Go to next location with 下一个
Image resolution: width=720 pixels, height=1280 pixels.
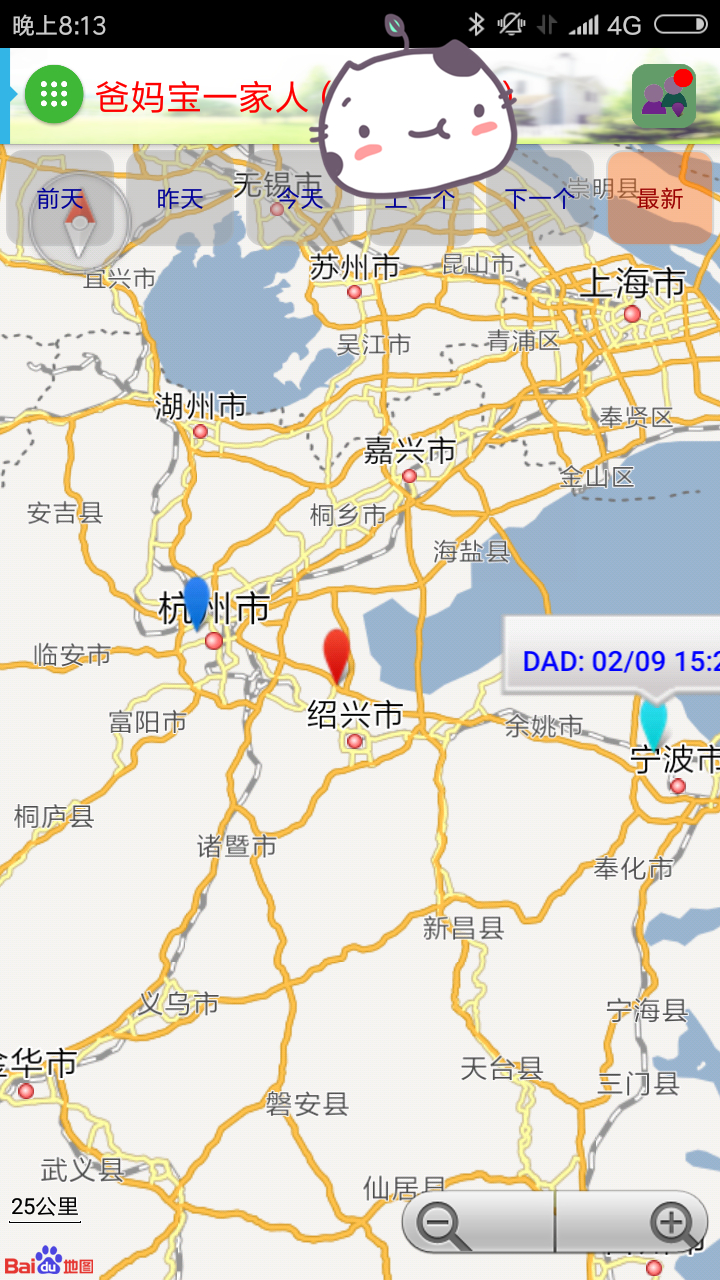[540, 198]
